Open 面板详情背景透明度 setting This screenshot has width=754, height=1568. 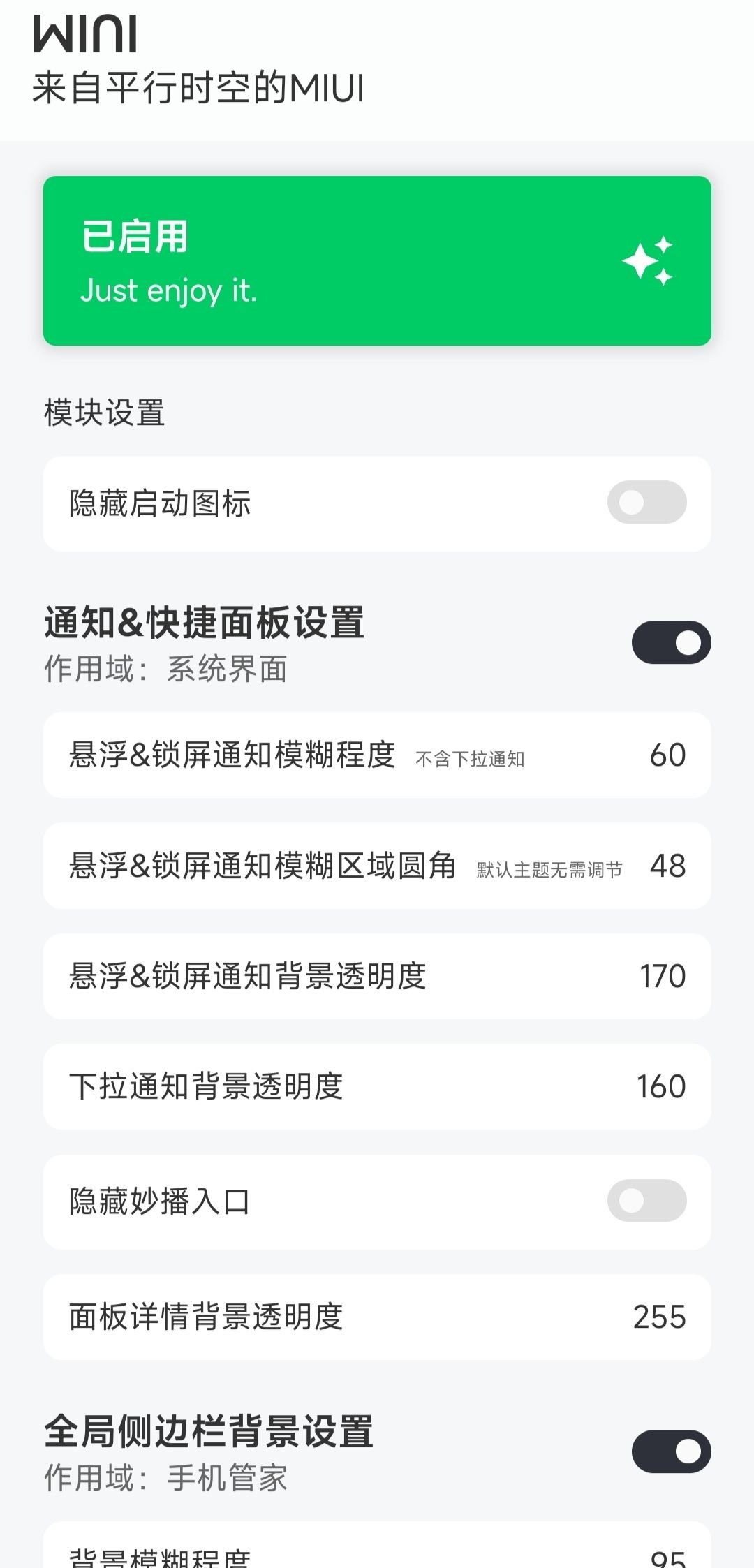(x=377, y=1317)
